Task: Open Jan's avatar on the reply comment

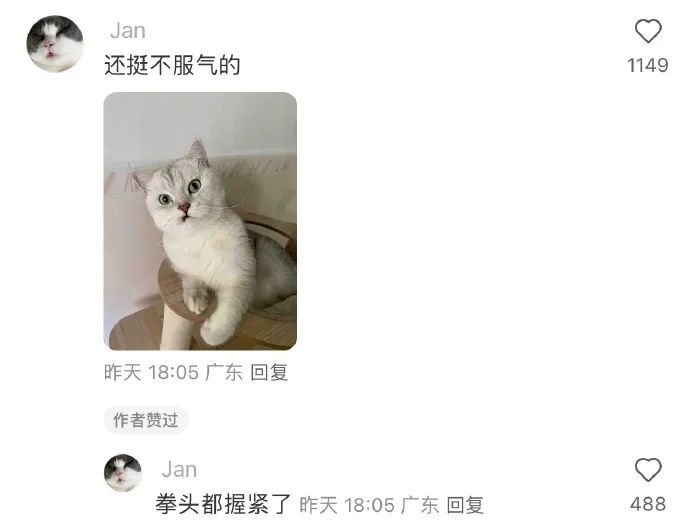Action: [x=123, y=473]
